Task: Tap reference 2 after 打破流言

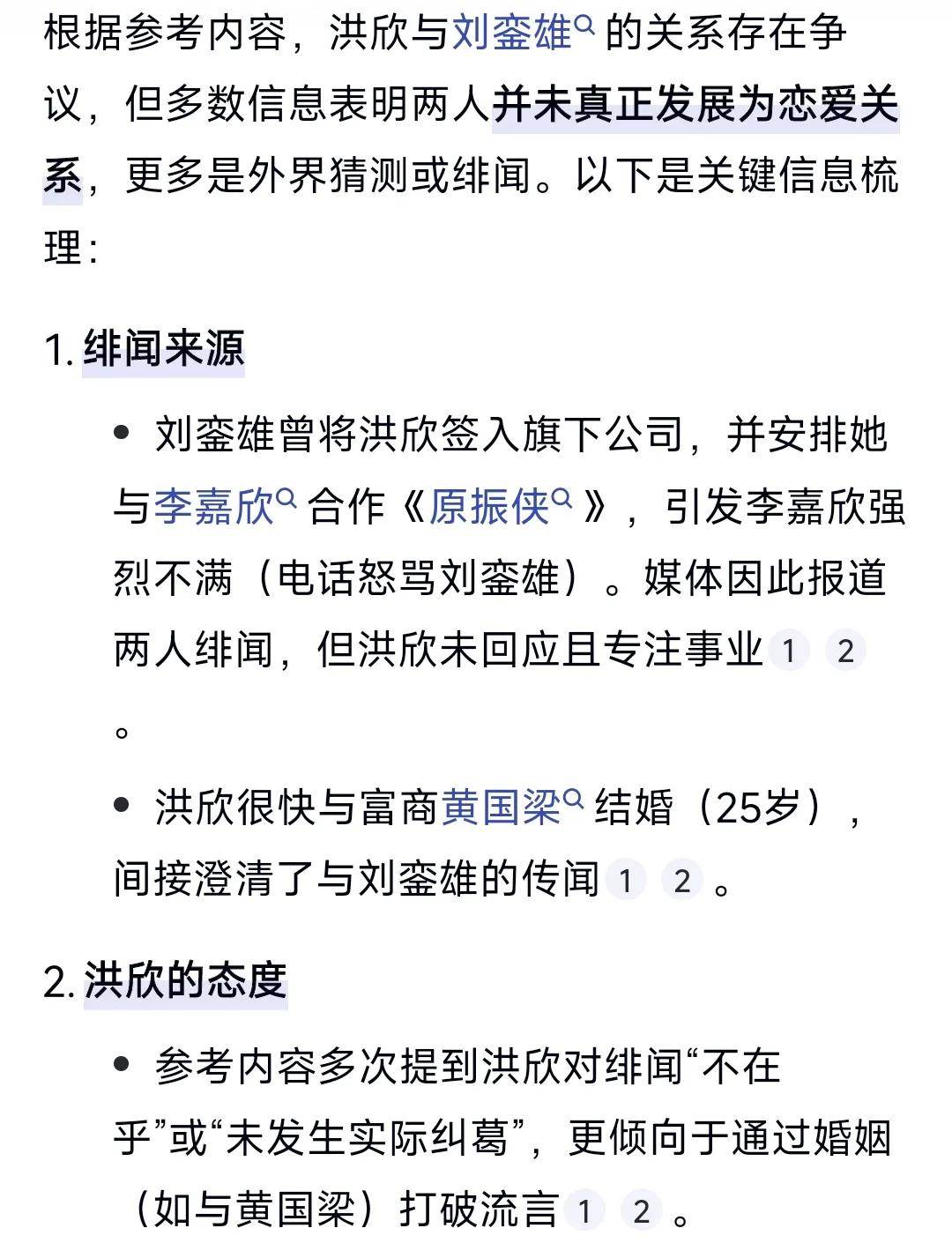Action: pyautogui.click(x=641, y=1211)
